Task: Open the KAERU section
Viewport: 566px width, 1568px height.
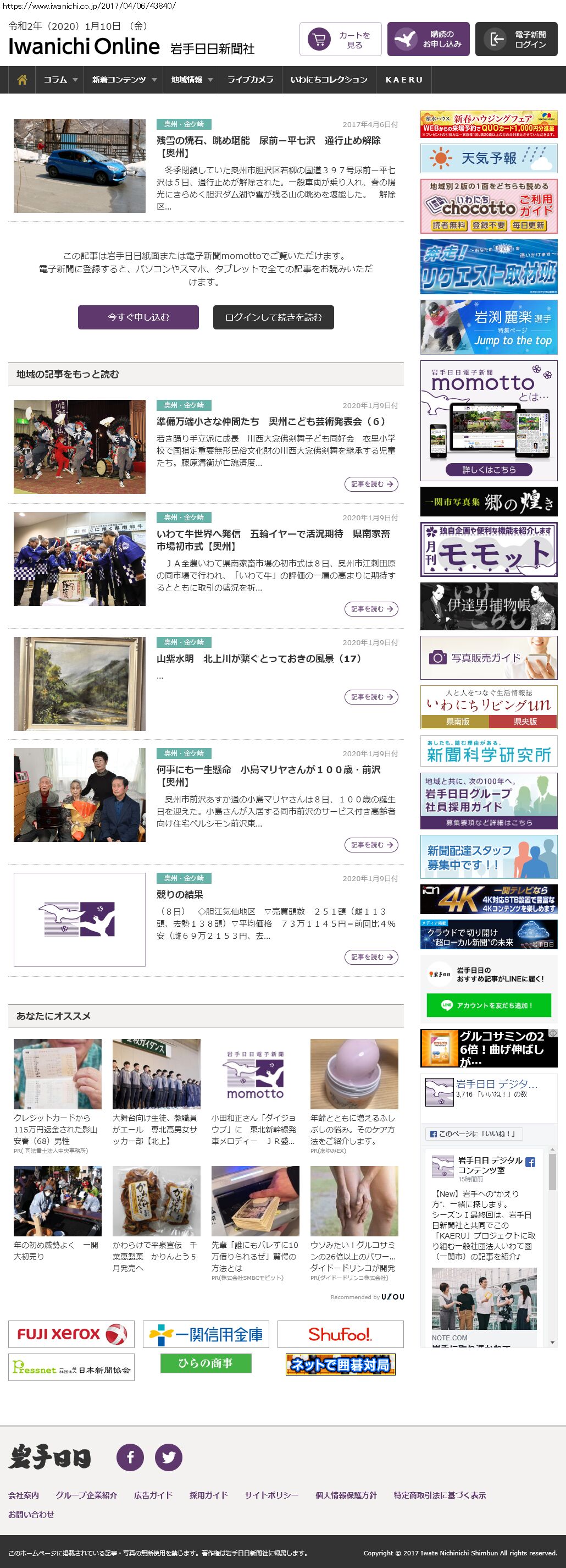Action: 404,80
